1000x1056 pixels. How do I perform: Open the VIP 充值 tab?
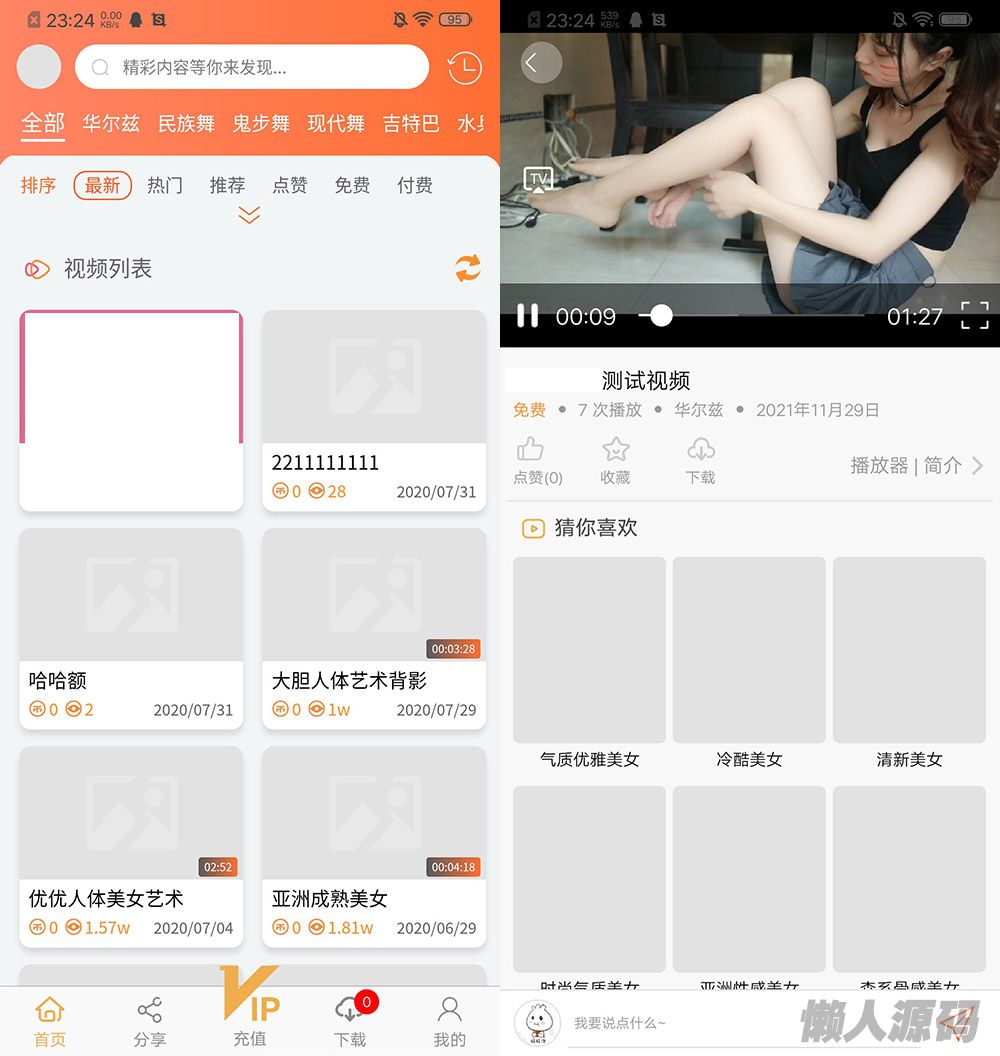click(250, 1010)
